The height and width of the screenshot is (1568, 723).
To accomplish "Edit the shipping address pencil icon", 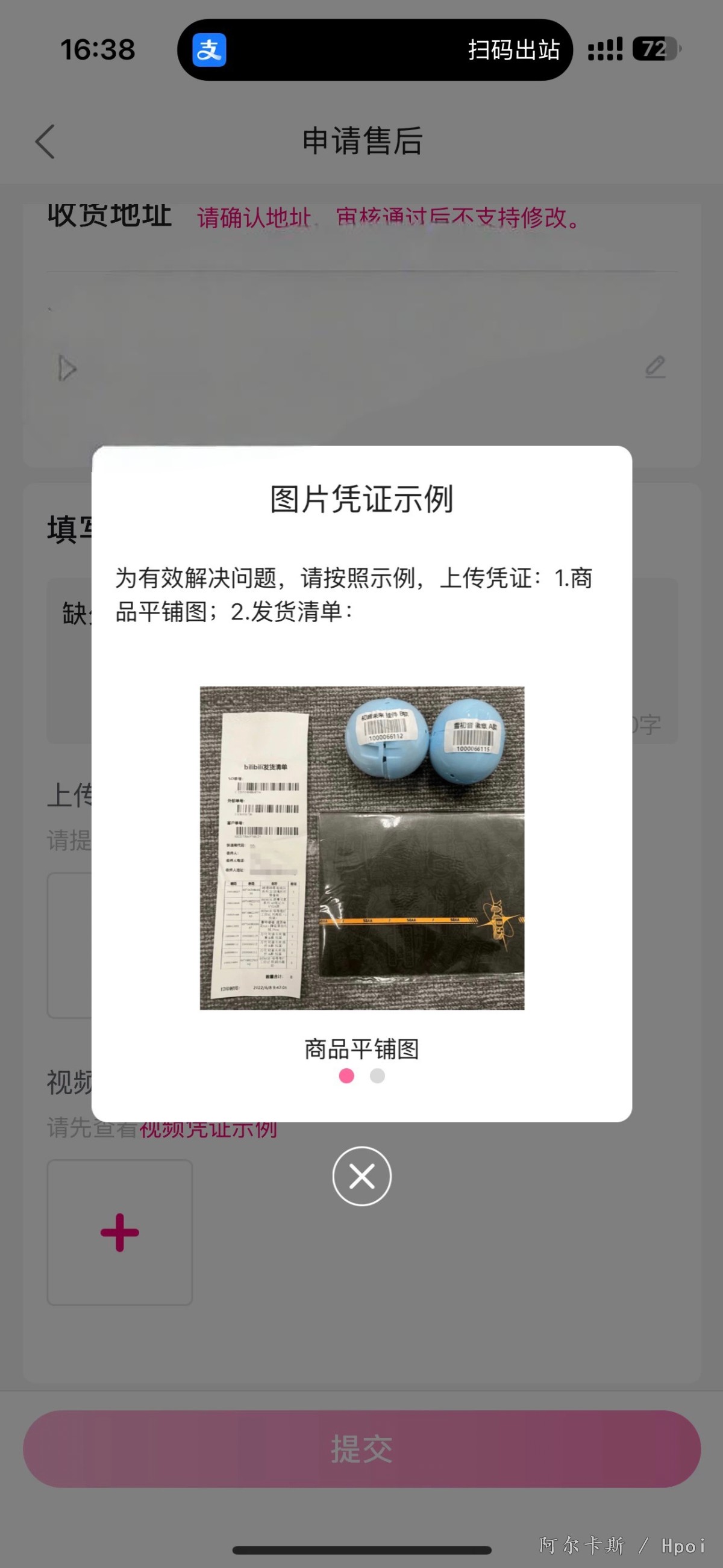I will [x=656, y=367].
